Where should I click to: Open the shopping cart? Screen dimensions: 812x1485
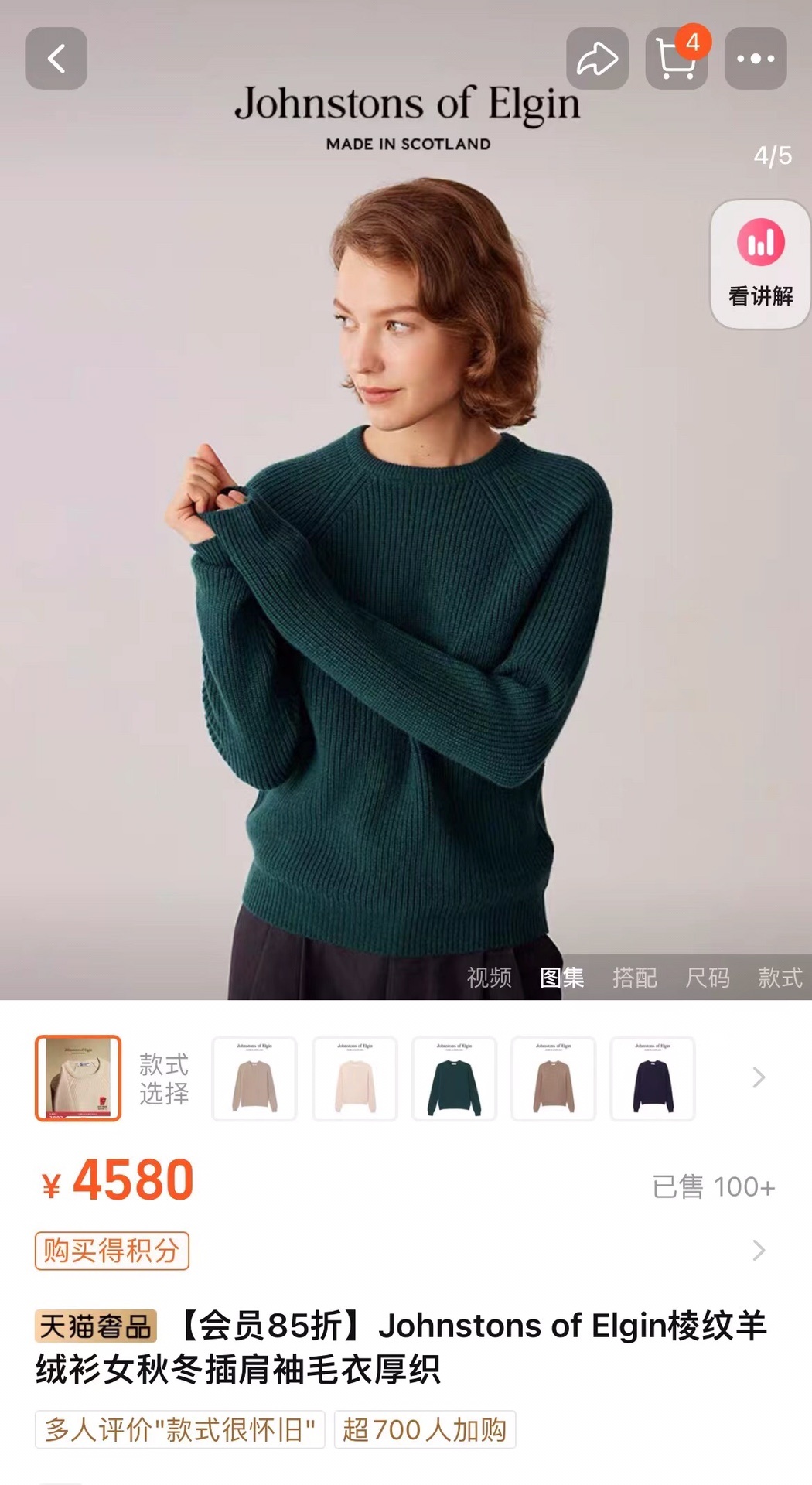point(676,59)
